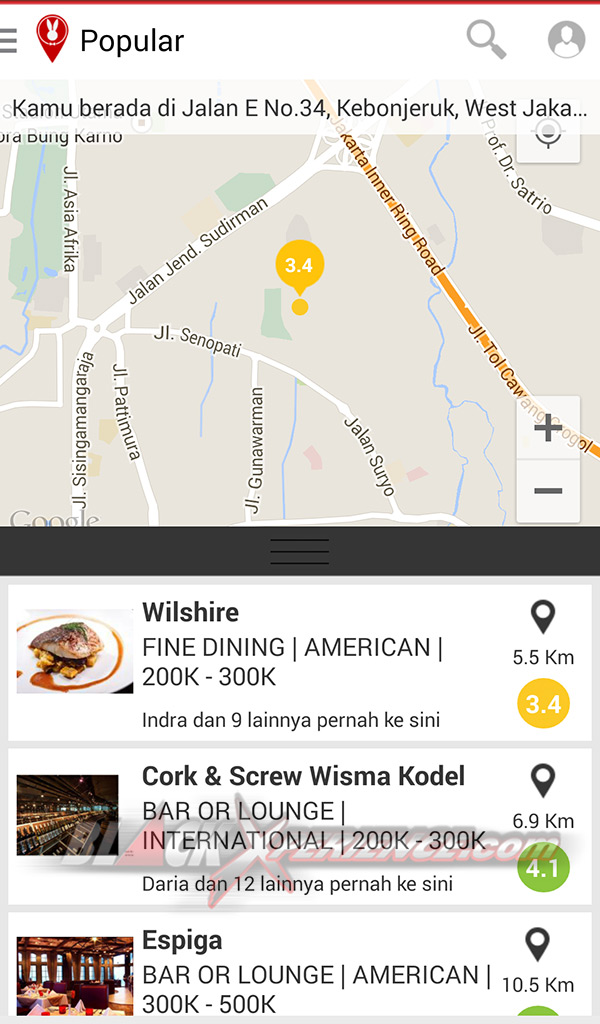This screenshot has width=600, height=1024.
Task: Zoom in the map with plus
Action: [x=548, y=428]
